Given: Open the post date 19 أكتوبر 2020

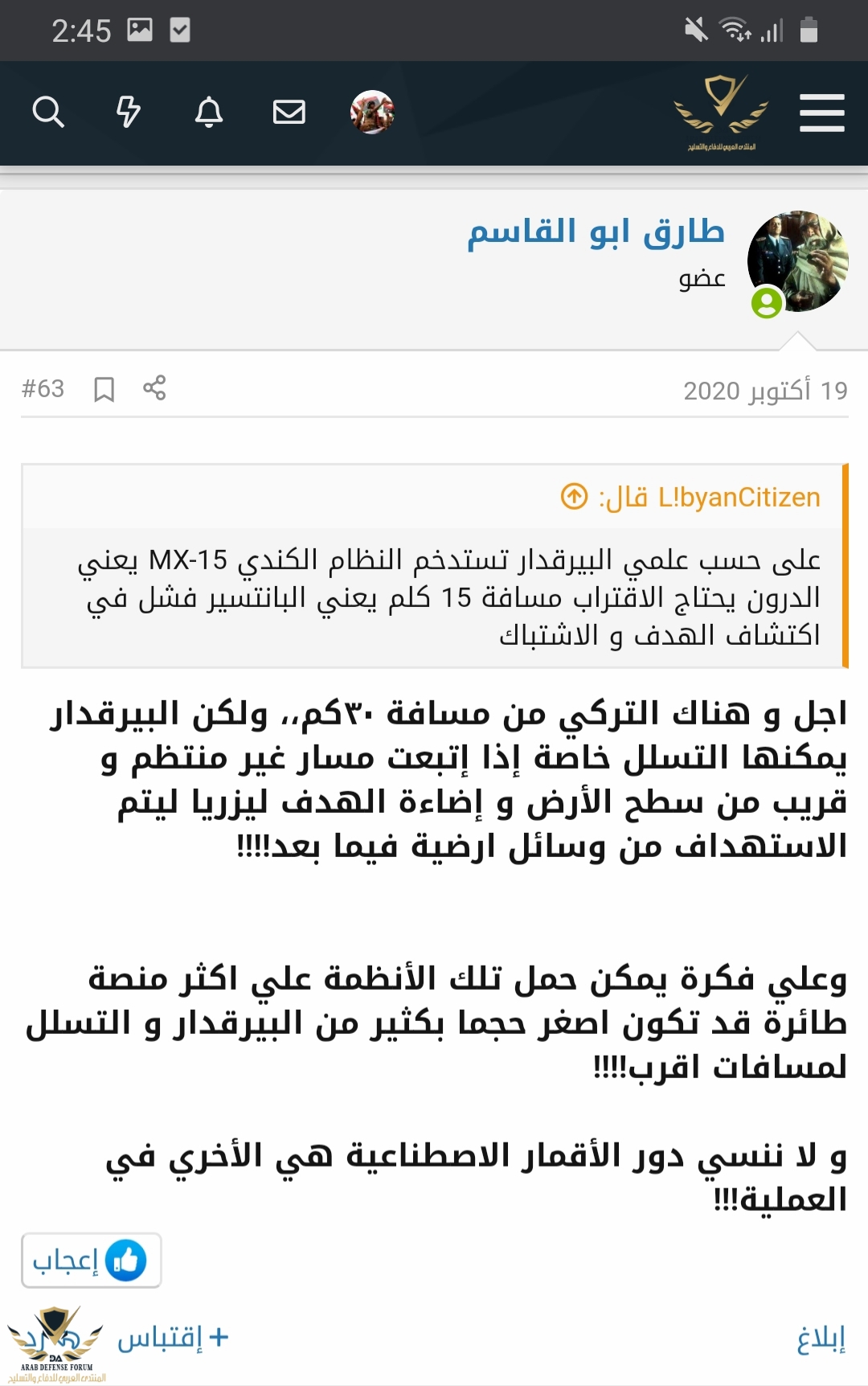Looking at the screenshot, I should coord(764,391).
